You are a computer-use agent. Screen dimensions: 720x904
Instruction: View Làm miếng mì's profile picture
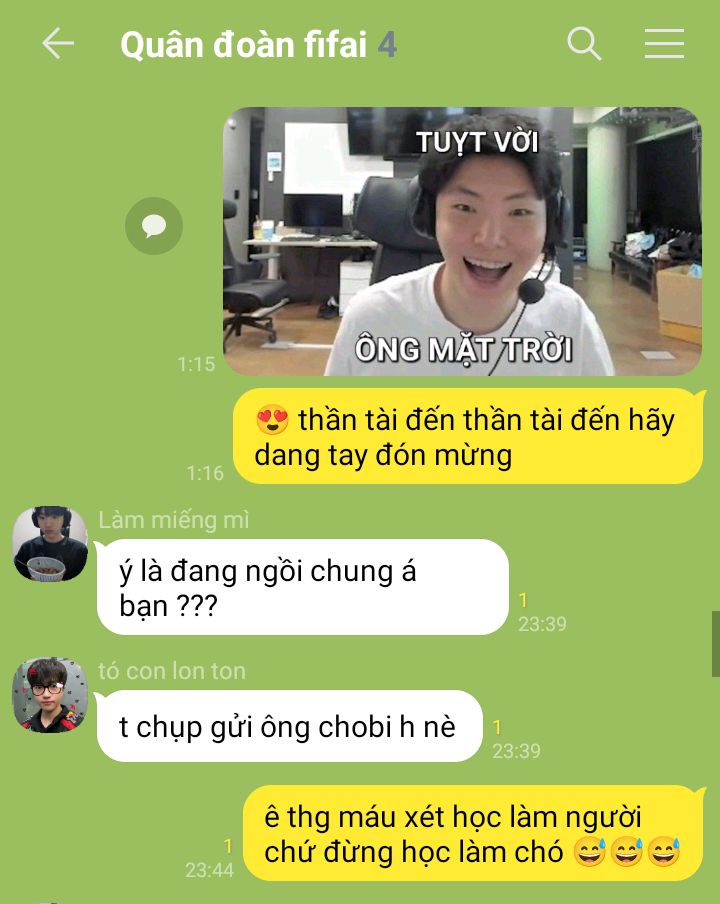click(x=50, y=543)
